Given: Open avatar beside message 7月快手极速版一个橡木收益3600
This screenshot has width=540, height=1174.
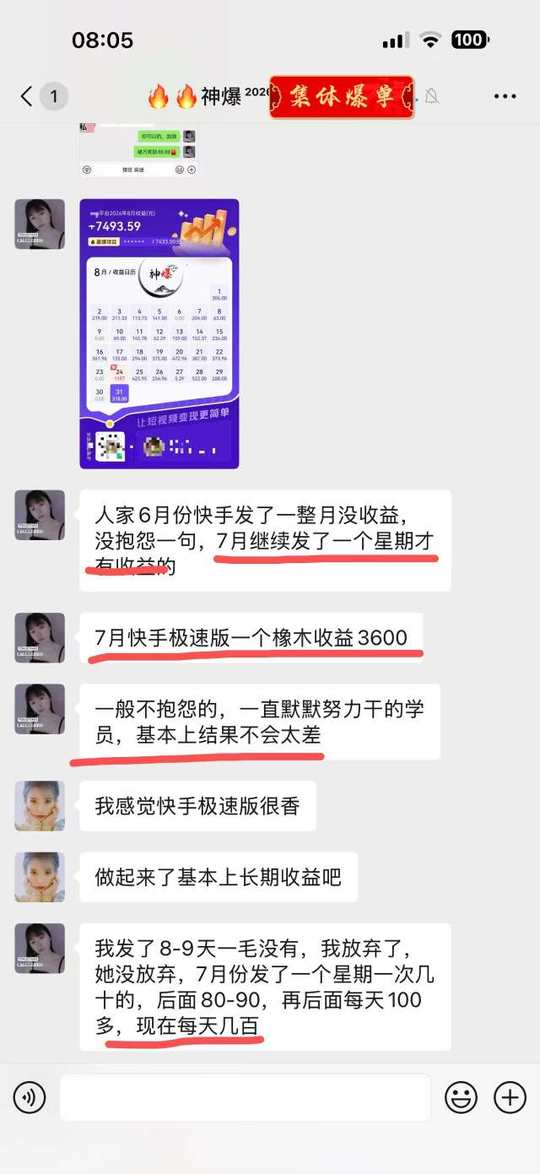Looking at the screenshot, I should 40,638.
